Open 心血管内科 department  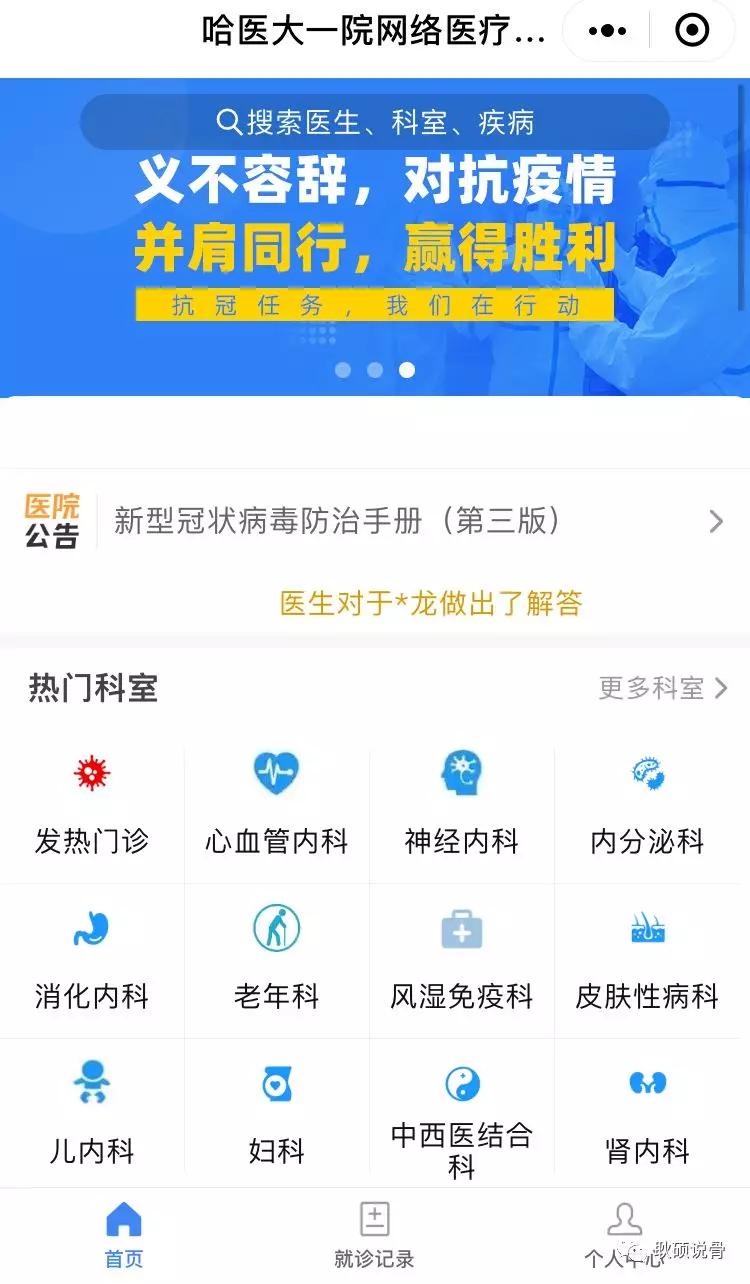coord(276,772)
